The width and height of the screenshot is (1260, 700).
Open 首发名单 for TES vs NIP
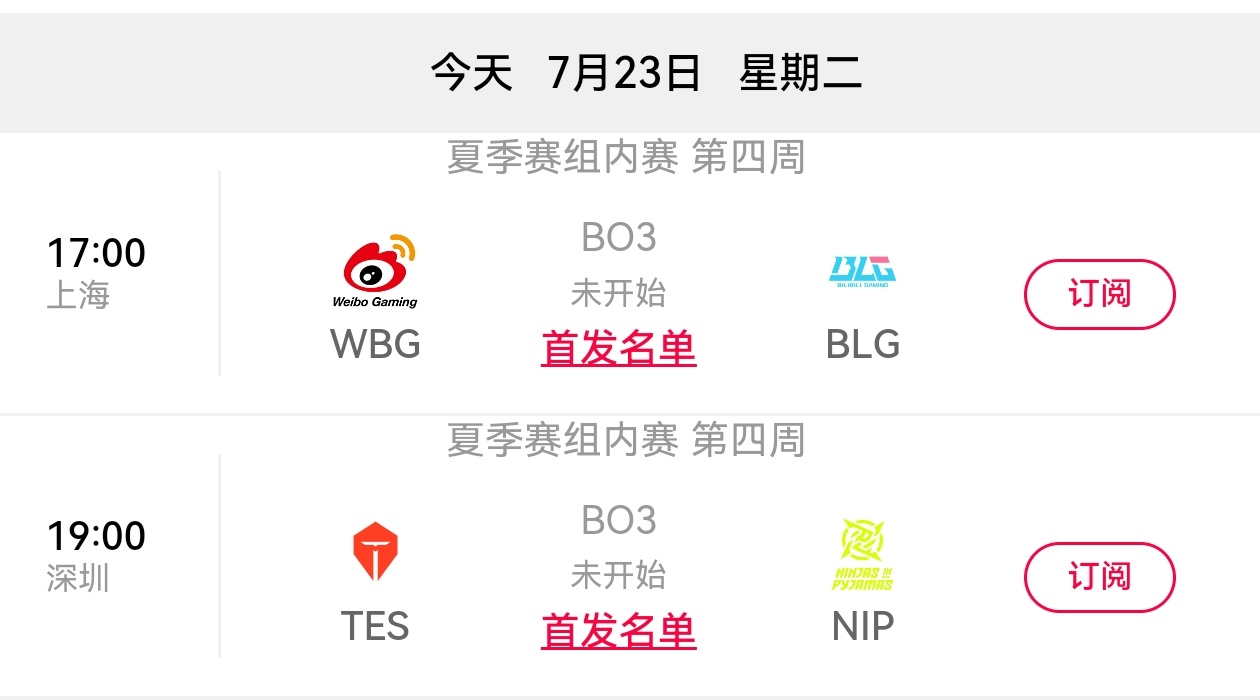618,630
